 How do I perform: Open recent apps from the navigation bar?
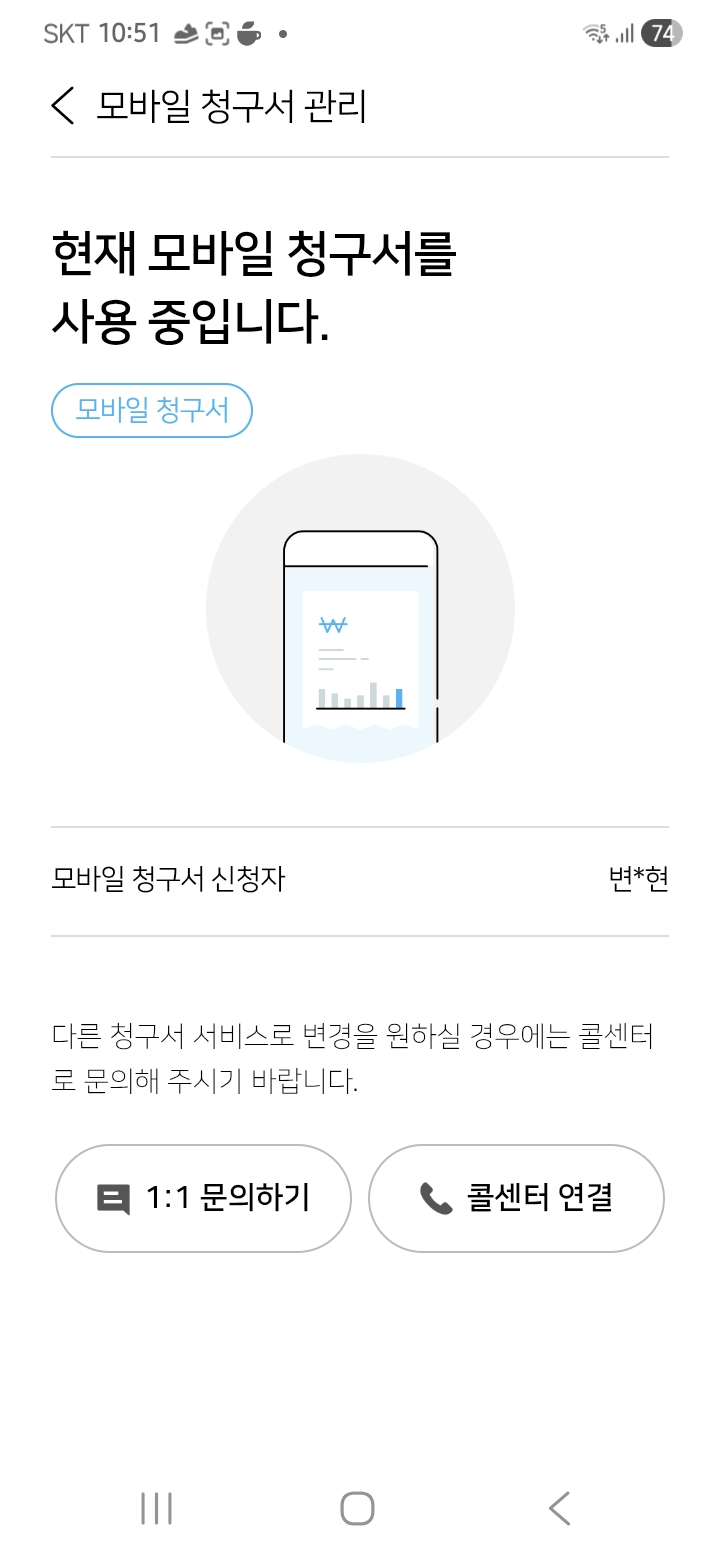157,1508
